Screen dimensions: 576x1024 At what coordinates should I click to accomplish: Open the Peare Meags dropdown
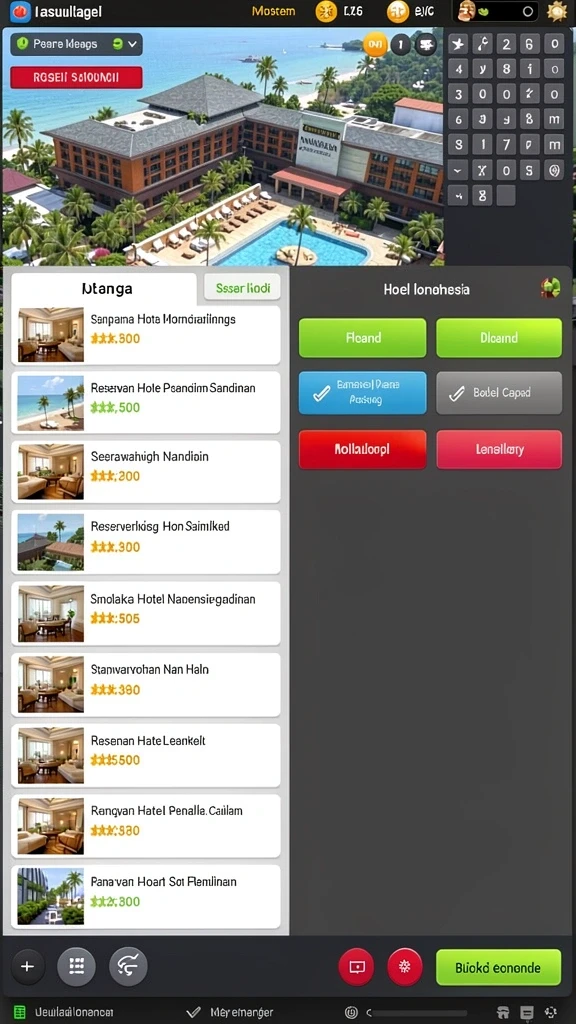(76, 44)
